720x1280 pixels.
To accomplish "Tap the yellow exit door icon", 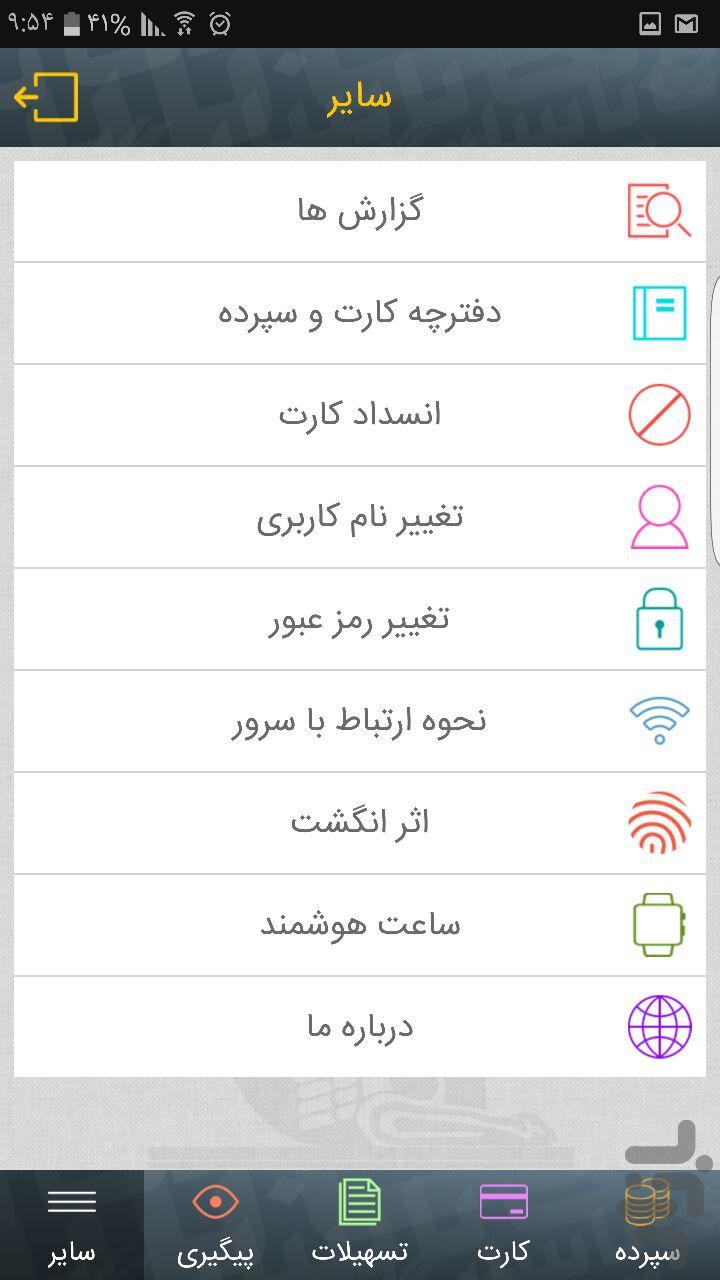I will (x=44, y=96).
